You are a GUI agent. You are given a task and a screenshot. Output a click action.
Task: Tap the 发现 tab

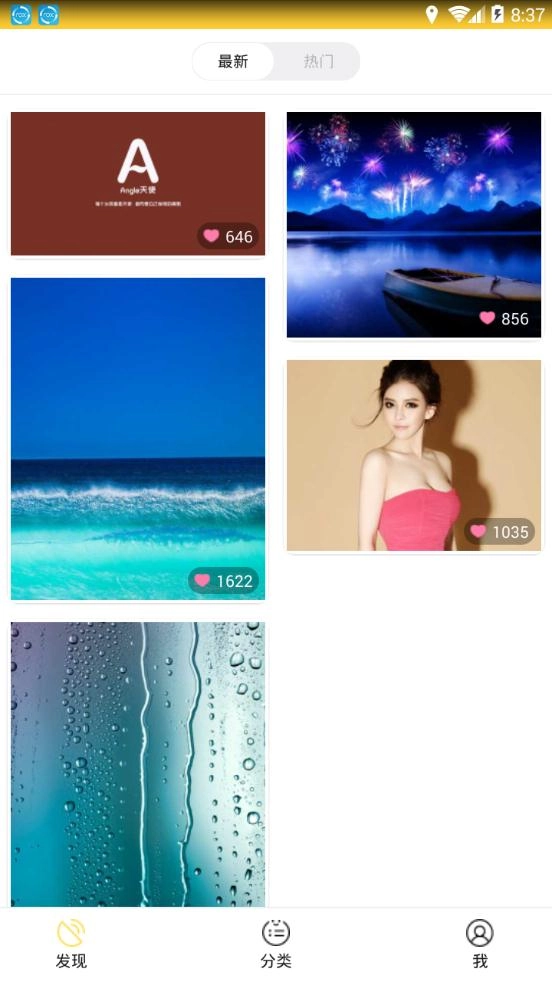pos(71,944)
